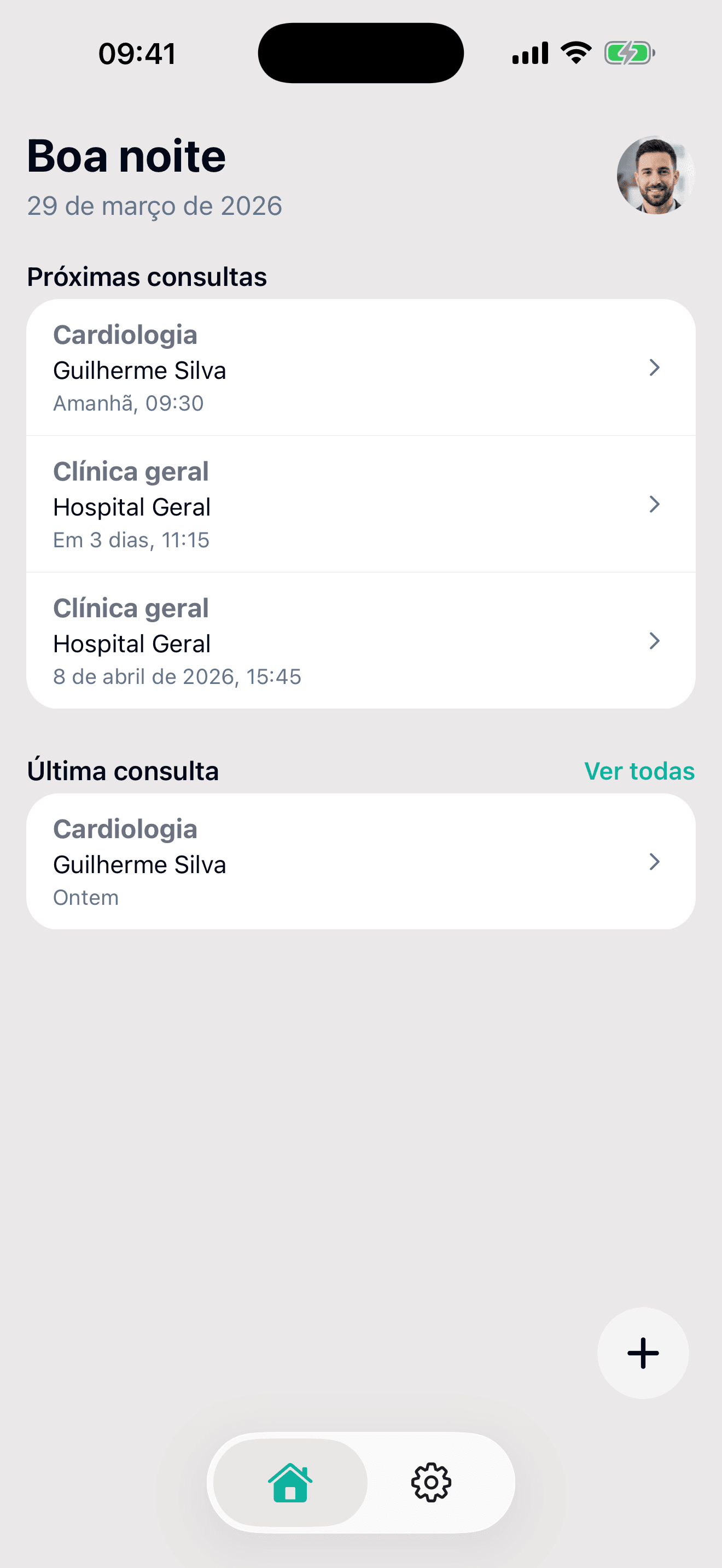Select the clock in the status bar

(x=137, y=54)
